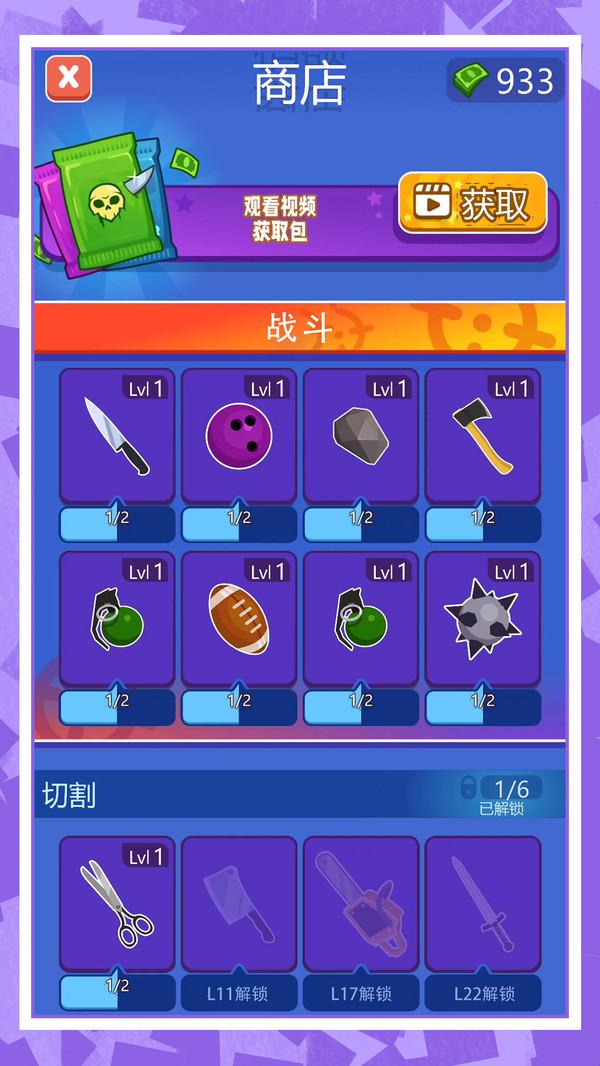Choose the axe weapon card
This screenshot has height=1066, width=600.
(483, 436)
